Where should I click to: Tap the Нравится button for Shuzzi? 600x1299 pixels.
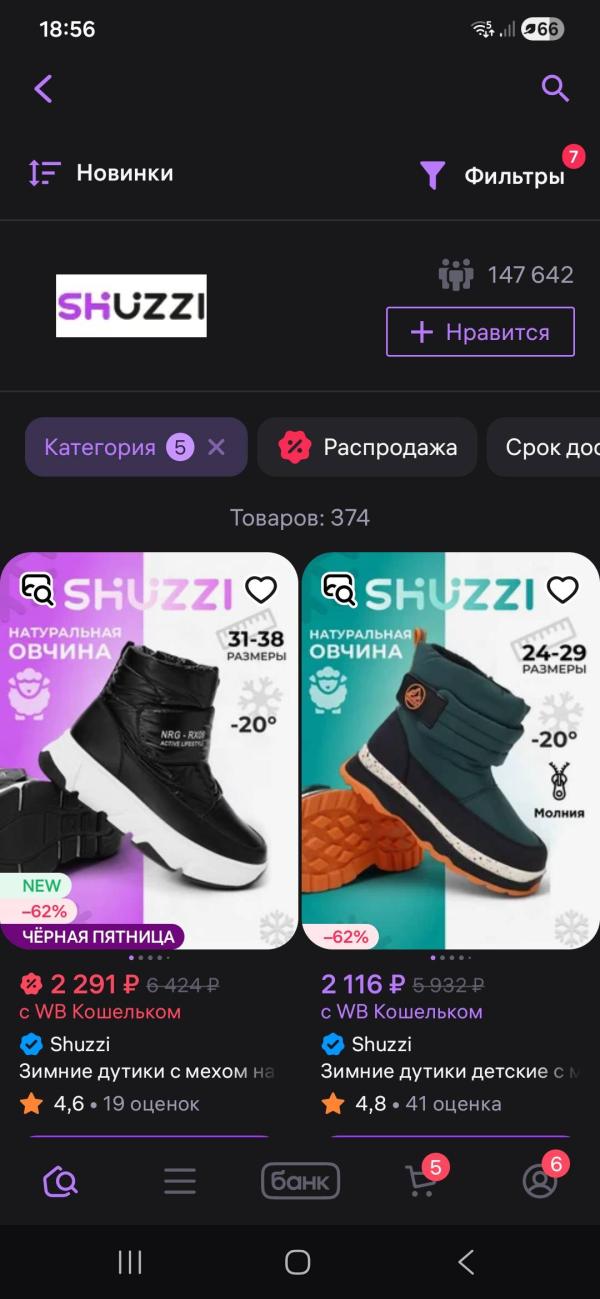click(480, 332)
